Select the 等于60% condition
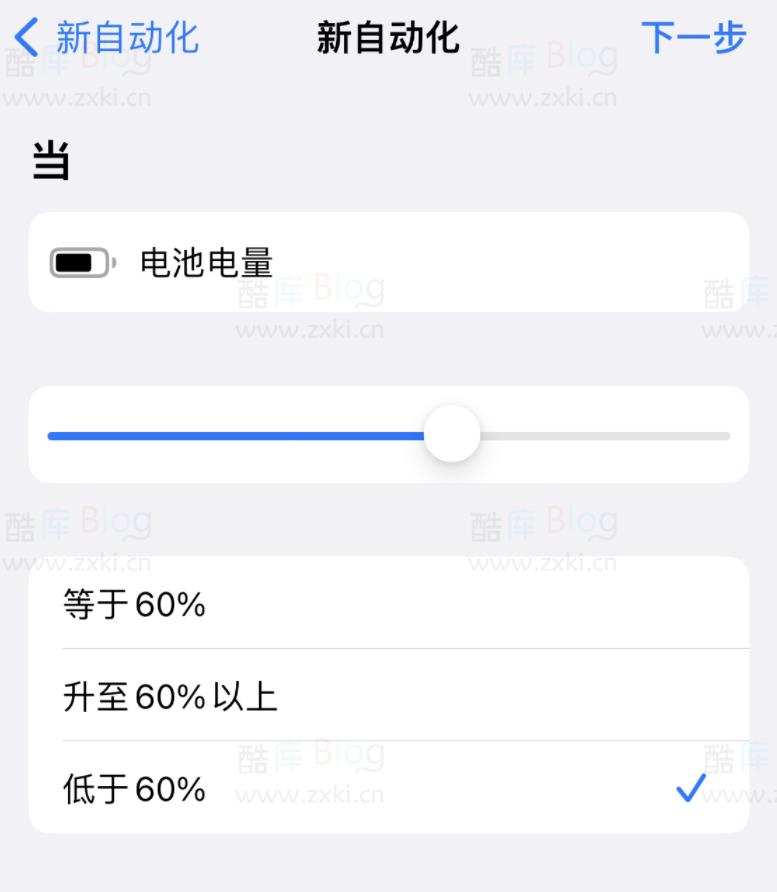Viewport: 777px width, 892px height. pyautogui.click(x=120, y=605)
